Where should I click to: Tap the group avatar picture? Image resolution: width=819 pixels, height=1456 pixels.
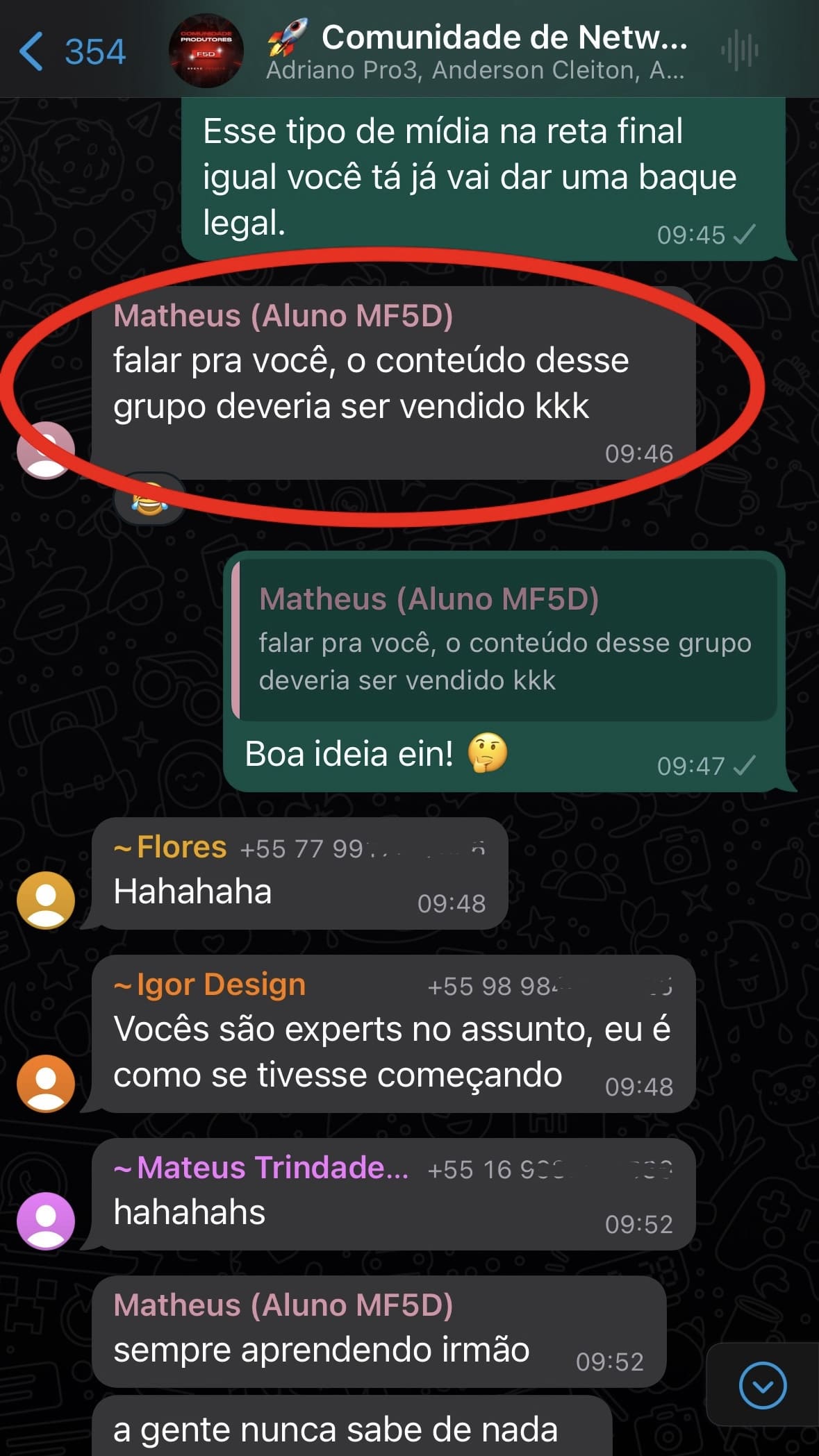pyautogui.click(x=206, y=51)
